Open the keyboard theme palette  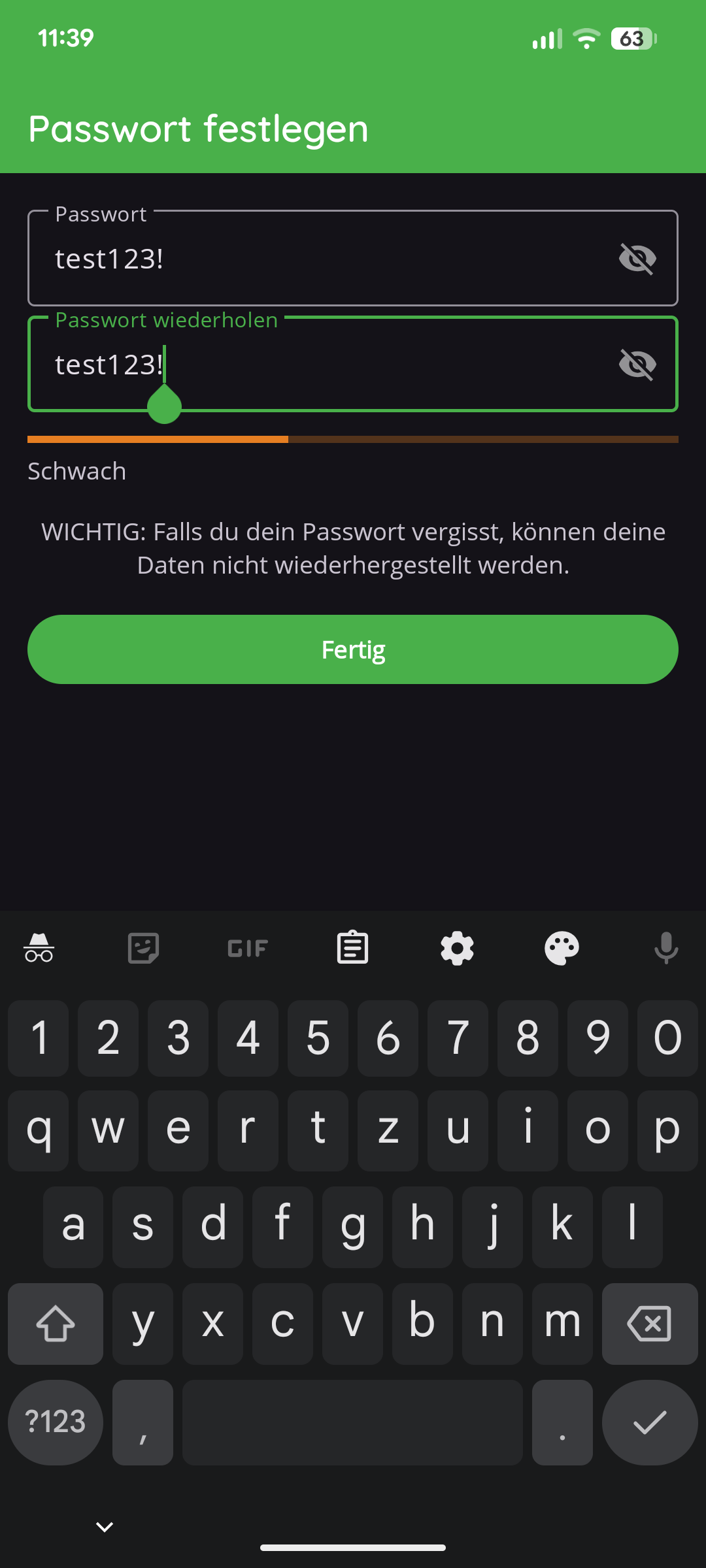pyautogui.click(x=562, y=948)
